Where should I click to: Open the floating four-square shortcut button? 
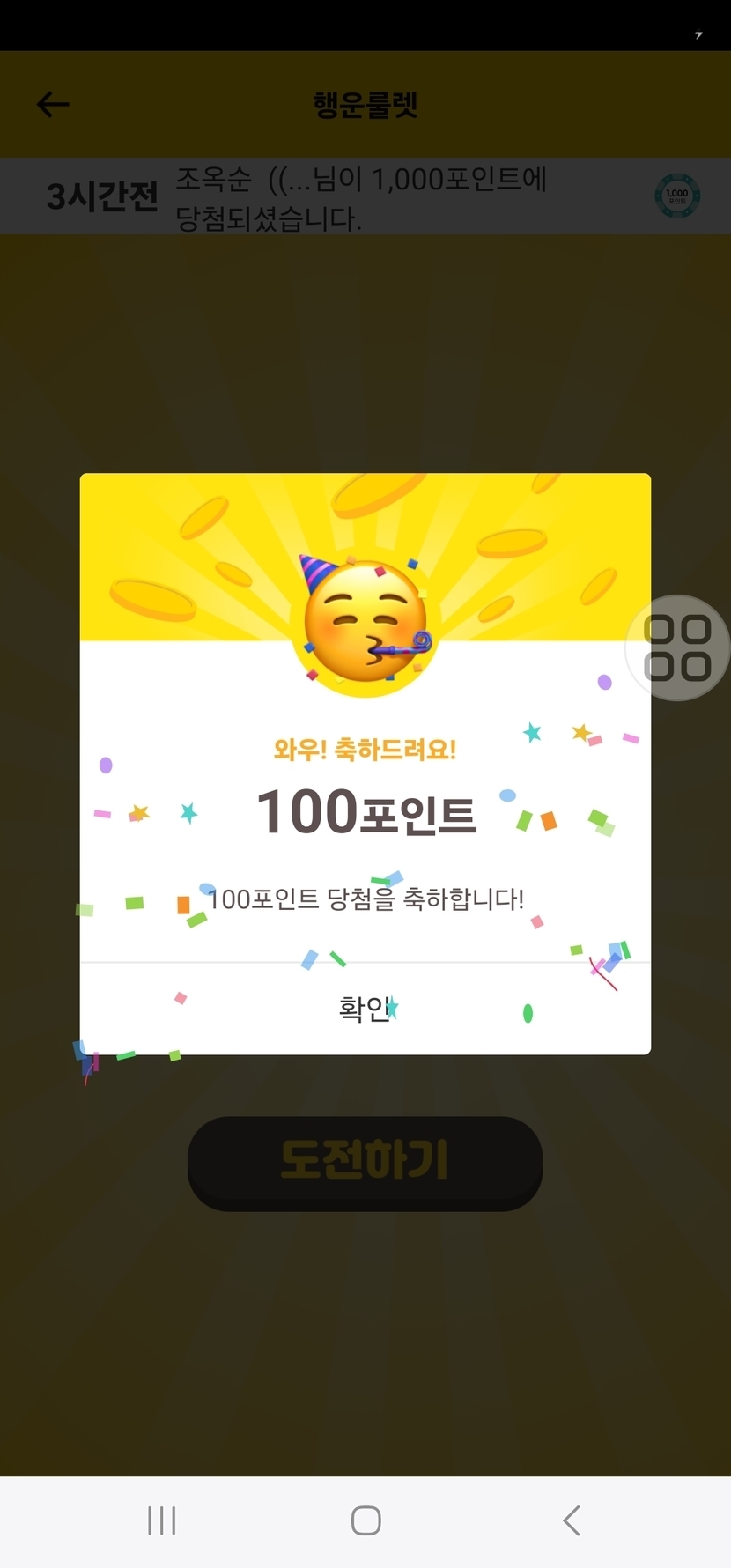pyautogui.click(x=676, y=648)
